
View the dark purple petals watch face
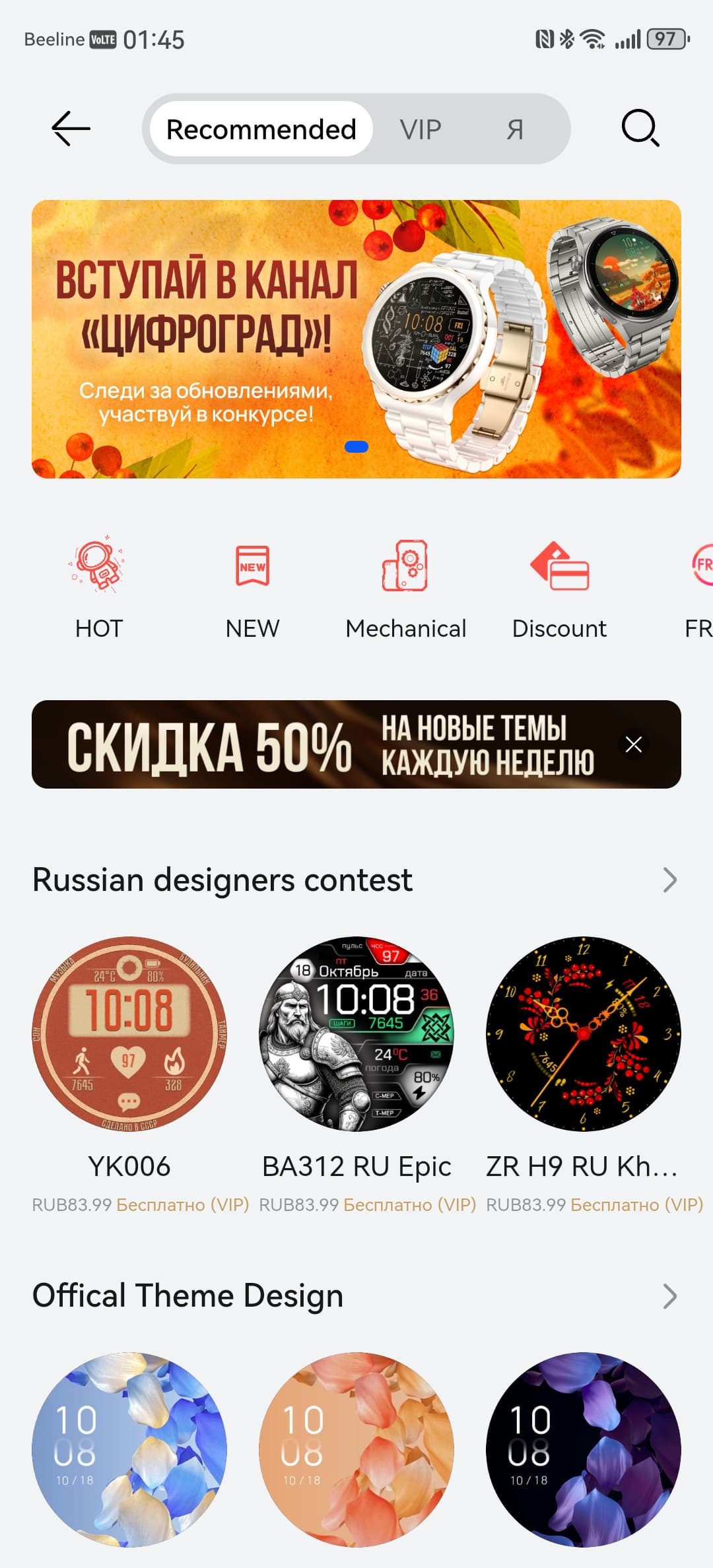pyautogui.click(x=584, y=1449)
